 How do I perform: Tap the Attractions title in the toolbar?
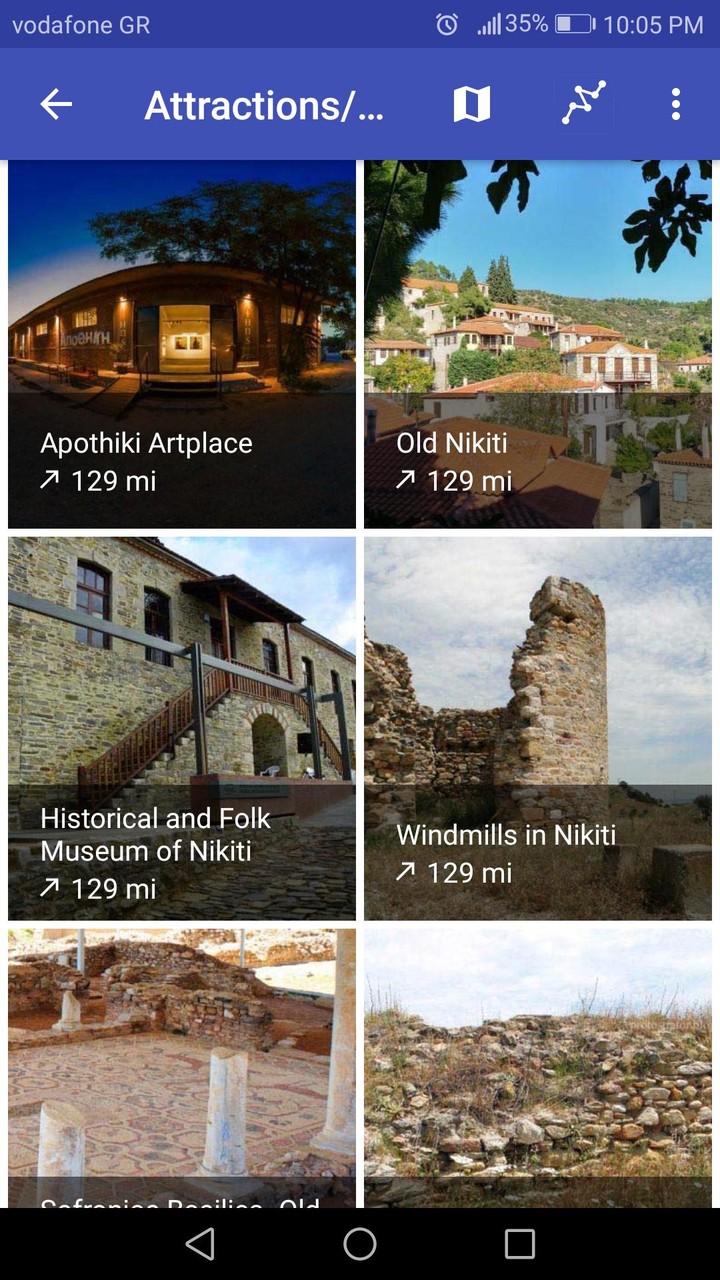point(265,104)
